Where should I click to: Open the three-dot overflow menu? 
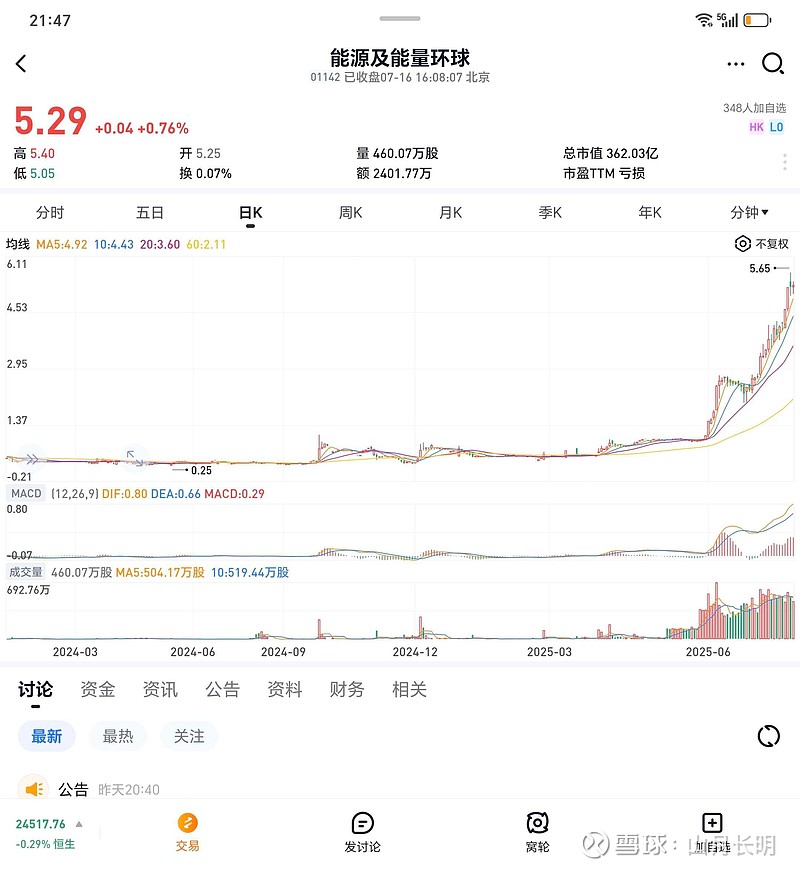click(x=736, y=64)
